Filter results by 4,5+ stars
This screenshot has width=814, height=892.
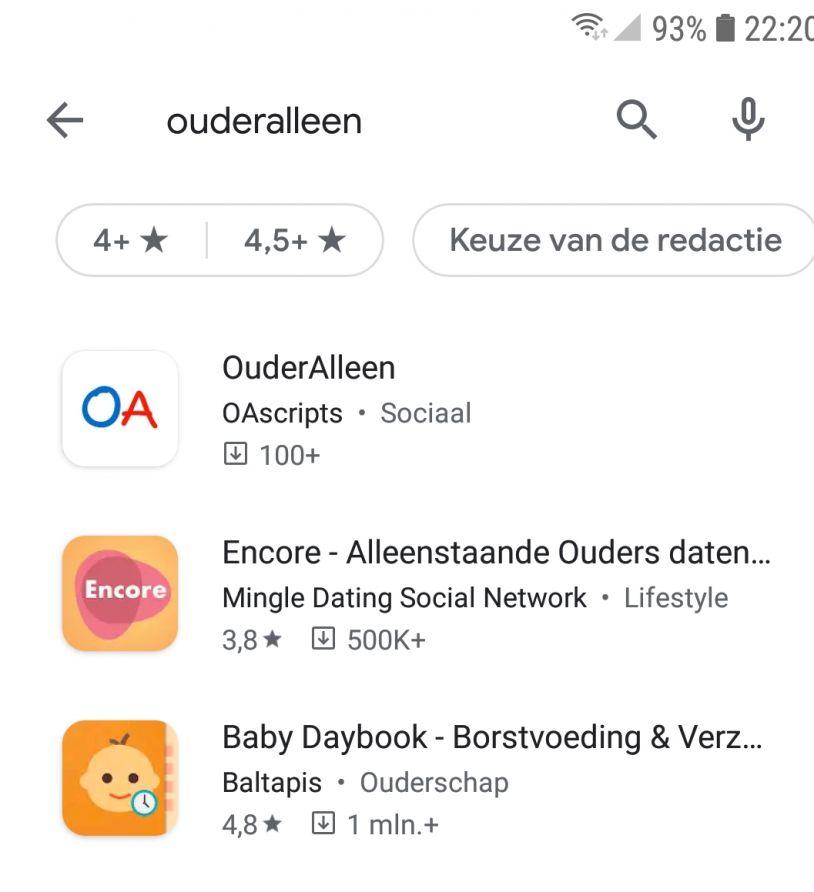295,240
